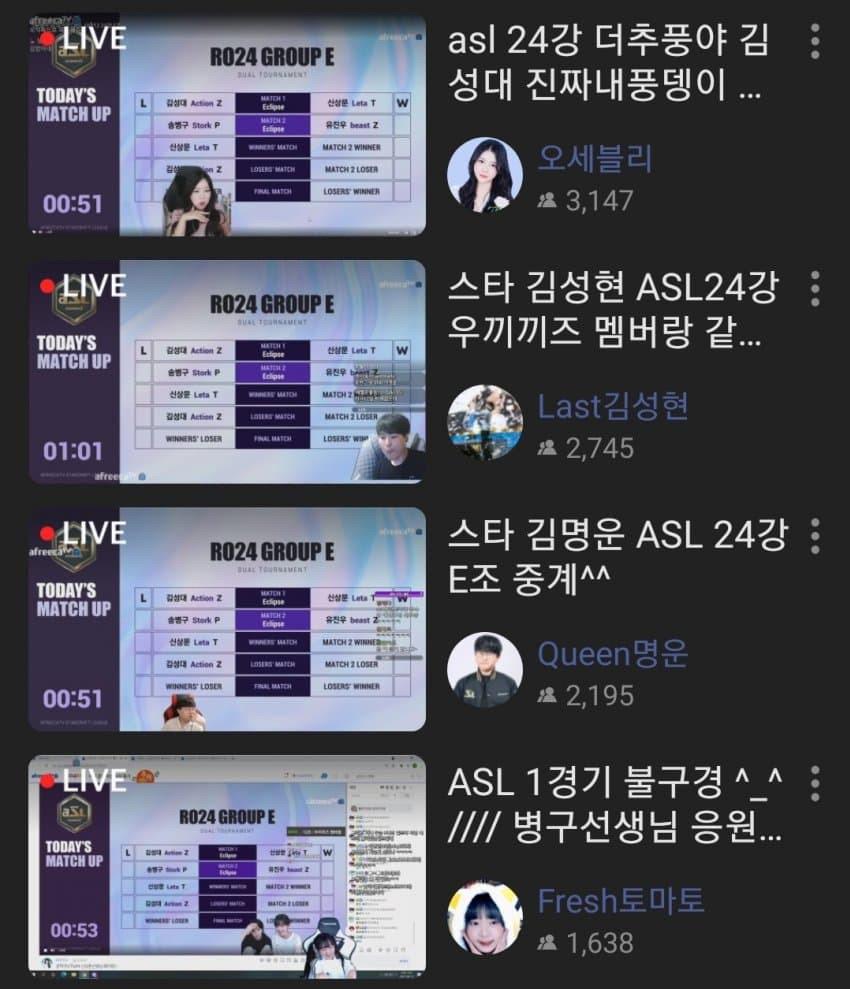Open overflow menu for 오세블리's stream

[x=815, y=41]
